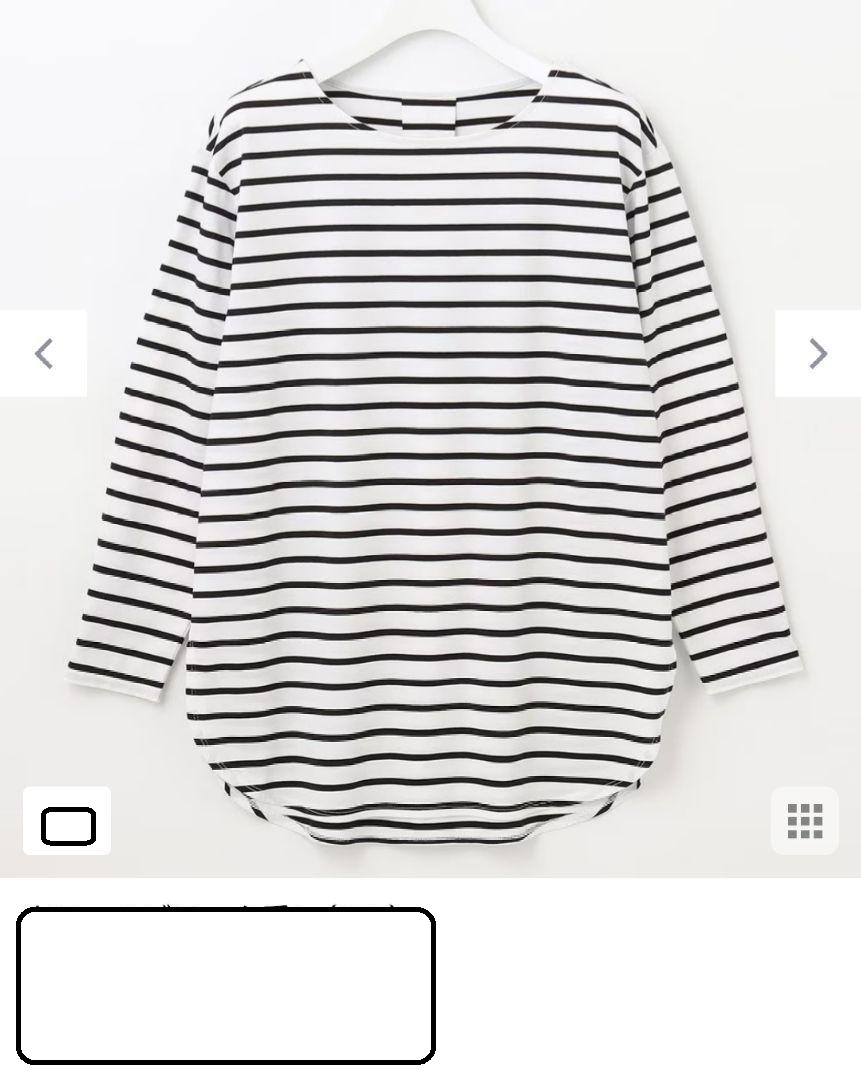
Task: Go to the previous product image
Action: tap(43, 353)
